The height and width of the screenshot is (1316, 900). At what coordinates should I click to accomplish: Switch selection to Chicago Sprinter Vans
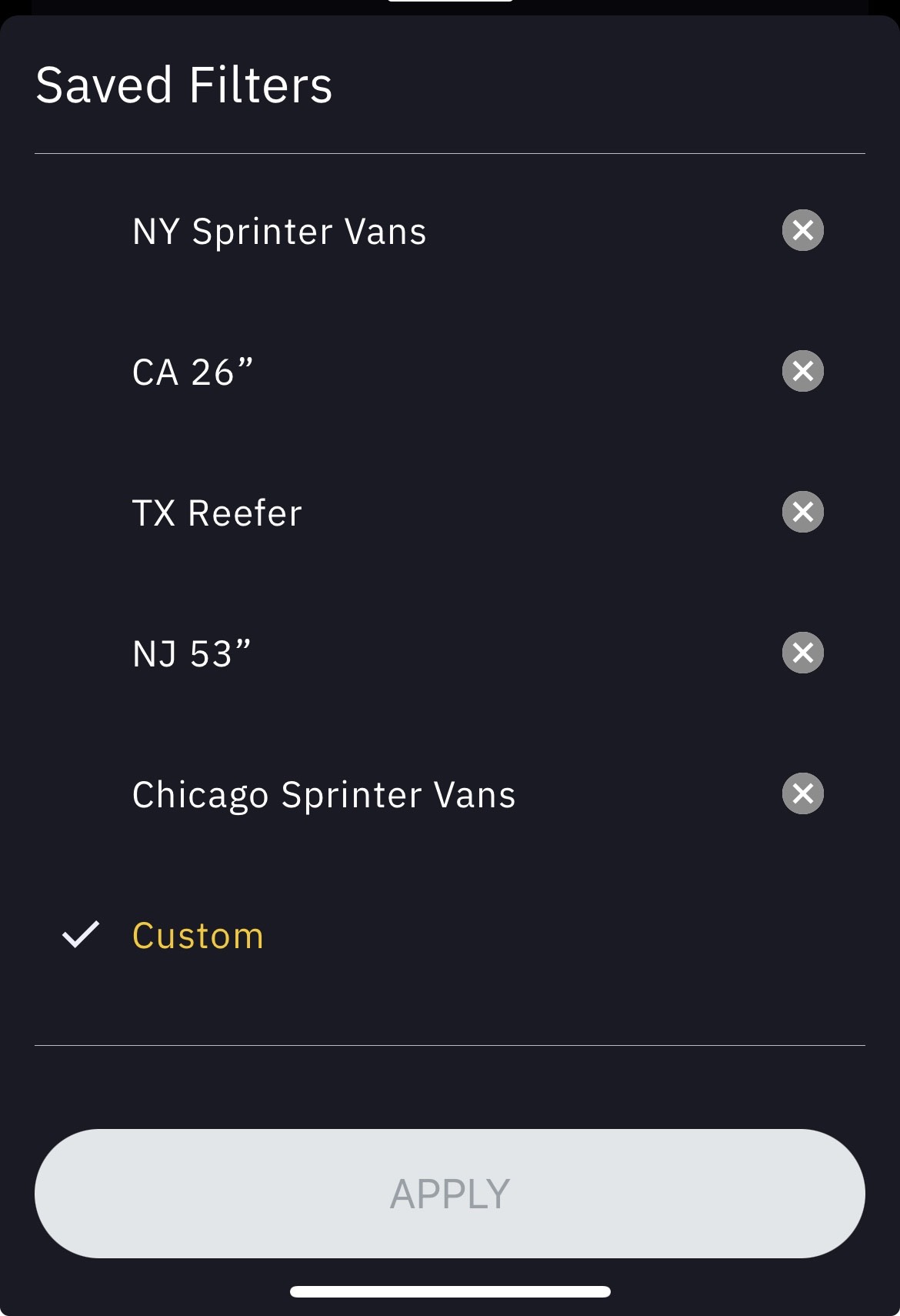click(323, 793)
